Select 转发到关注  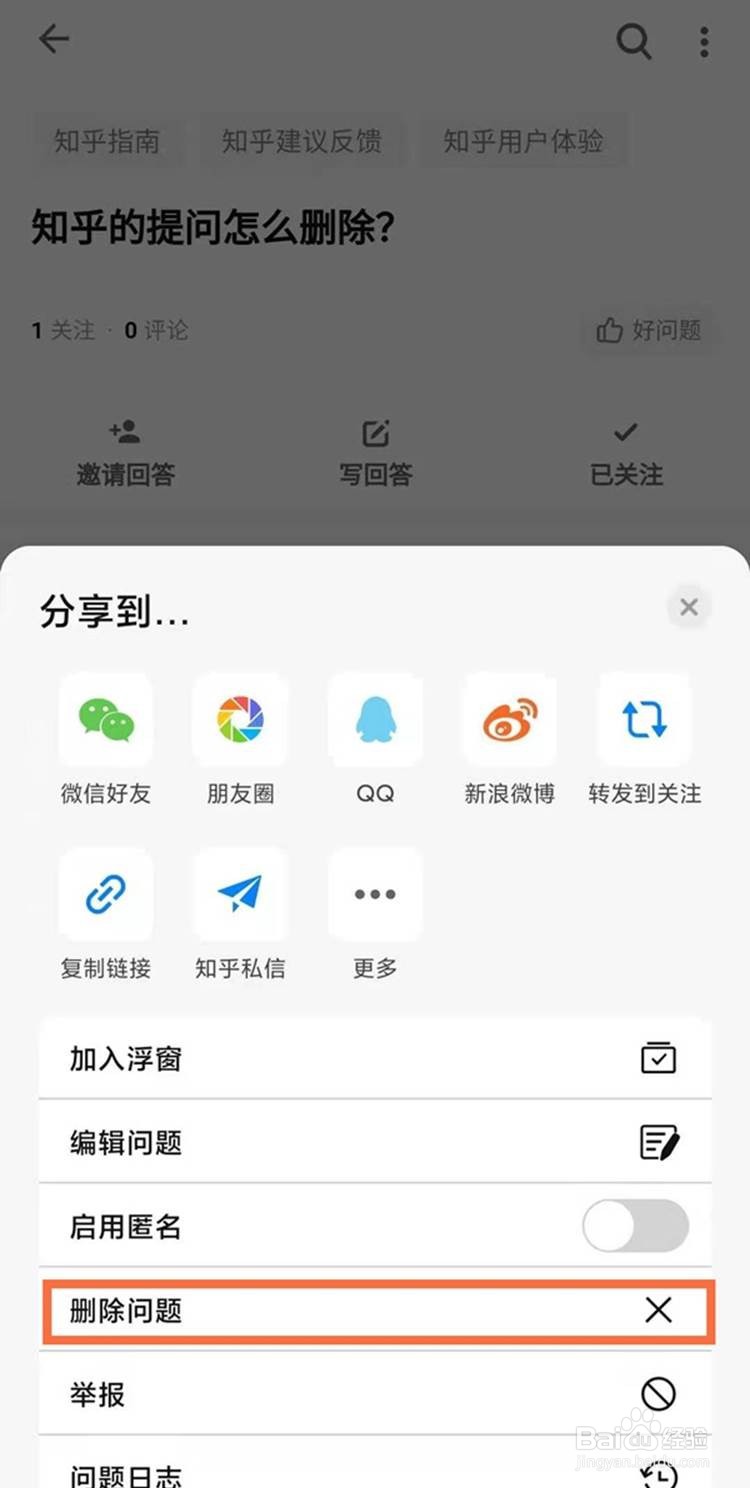(x=644, y=740)
